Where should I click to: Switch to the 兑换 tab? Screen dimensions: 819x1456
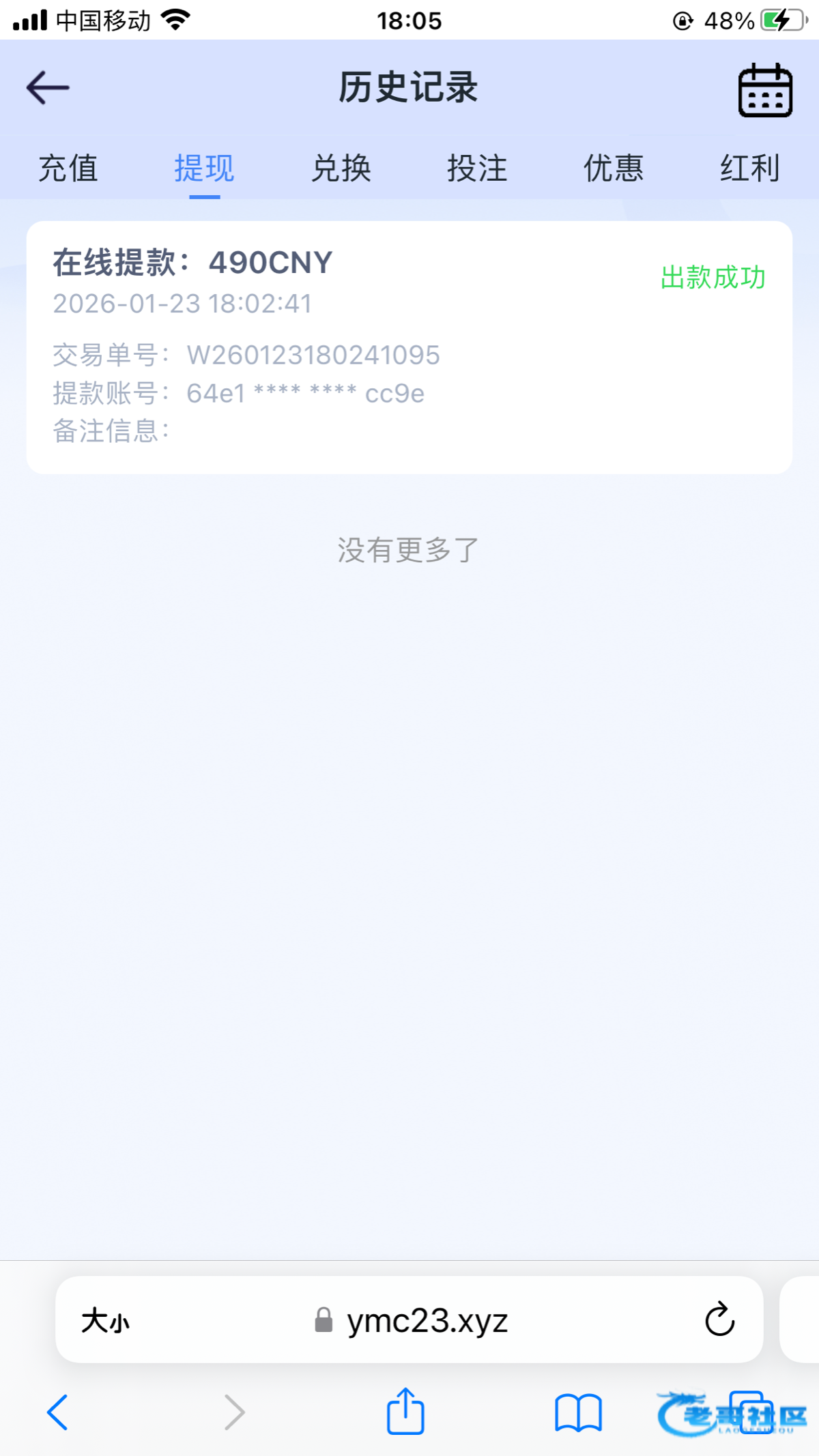(x=341, y=169)
